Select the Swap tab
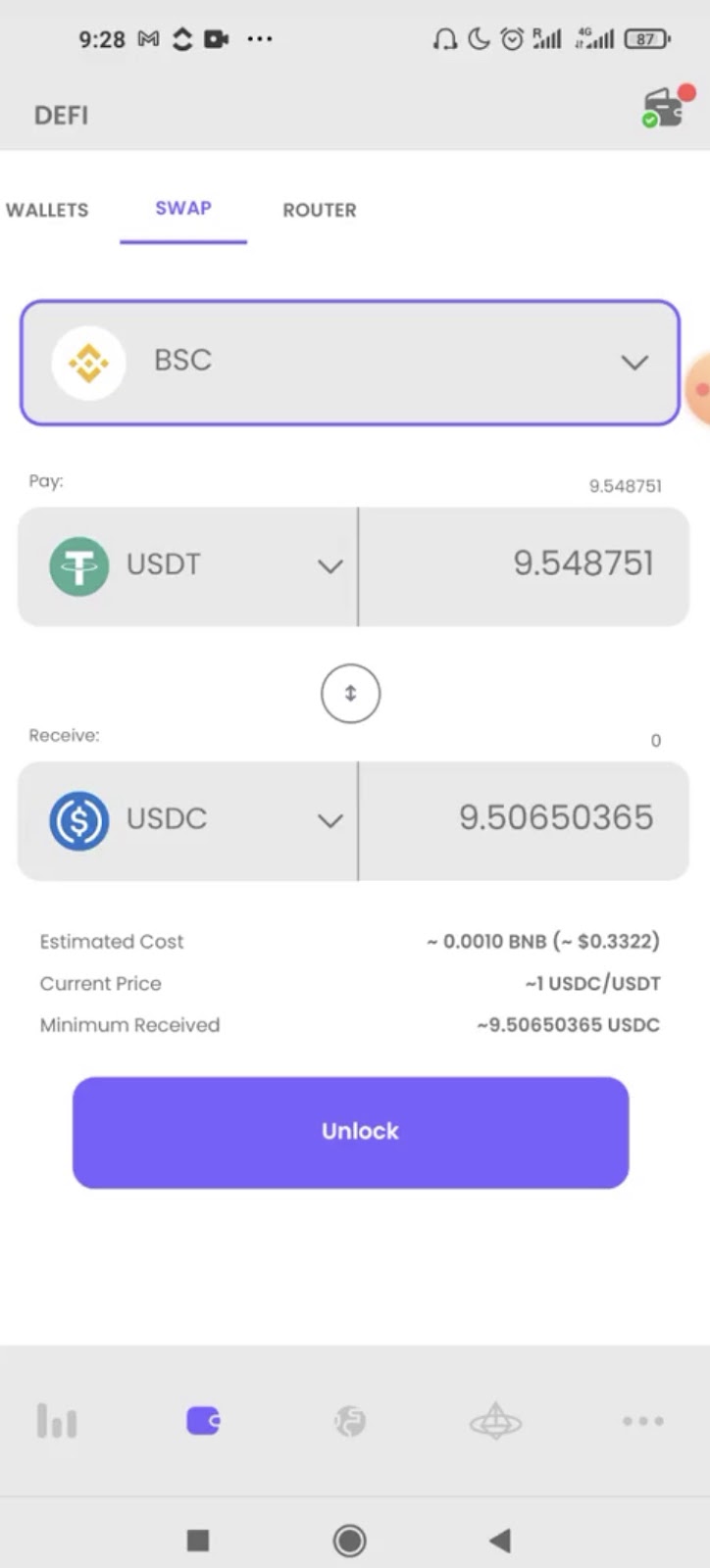The image size is (710, 1568). click(183, 209)
